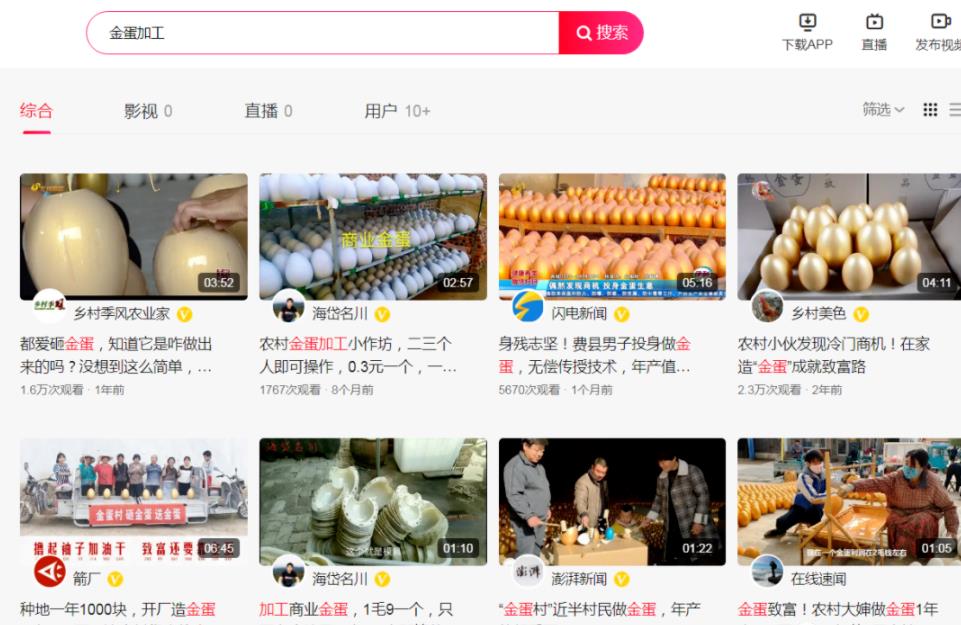Play the 06:45 video by 箭厂
This screenshot has width=961, height=625.
(x=133, y=500)
